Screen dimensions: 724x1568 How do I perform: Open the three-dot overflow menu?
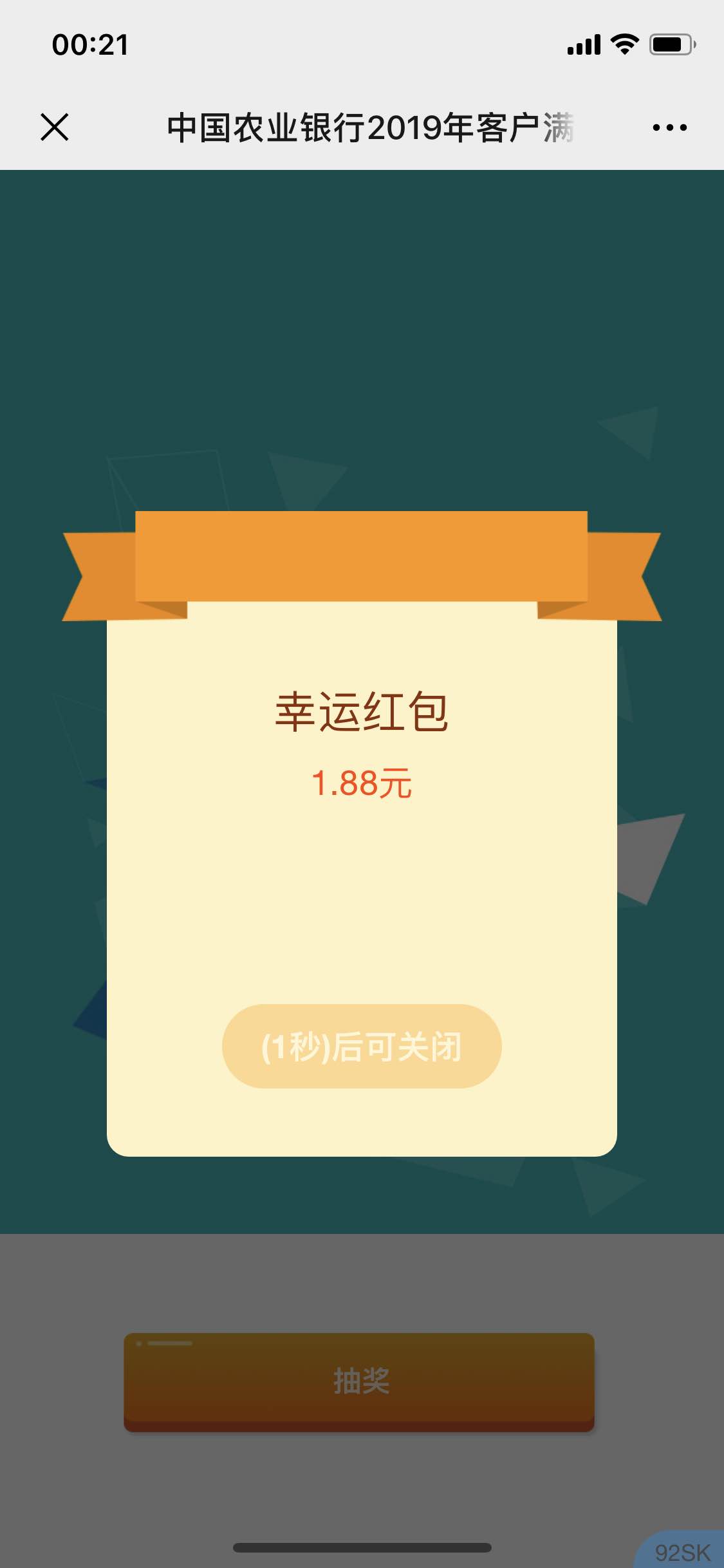click(669, 127)
